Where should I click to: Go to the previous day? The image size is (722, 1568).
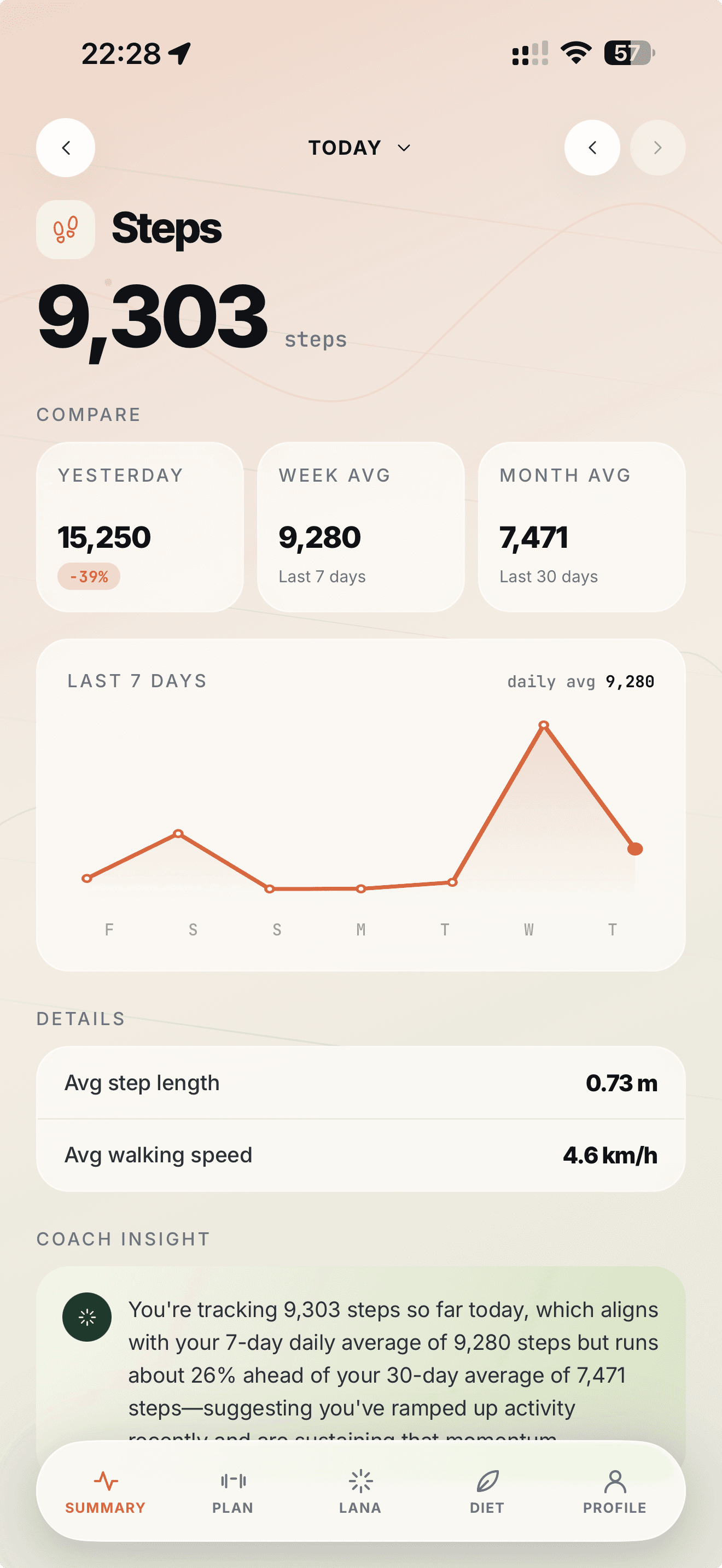[x=592, y=148]
